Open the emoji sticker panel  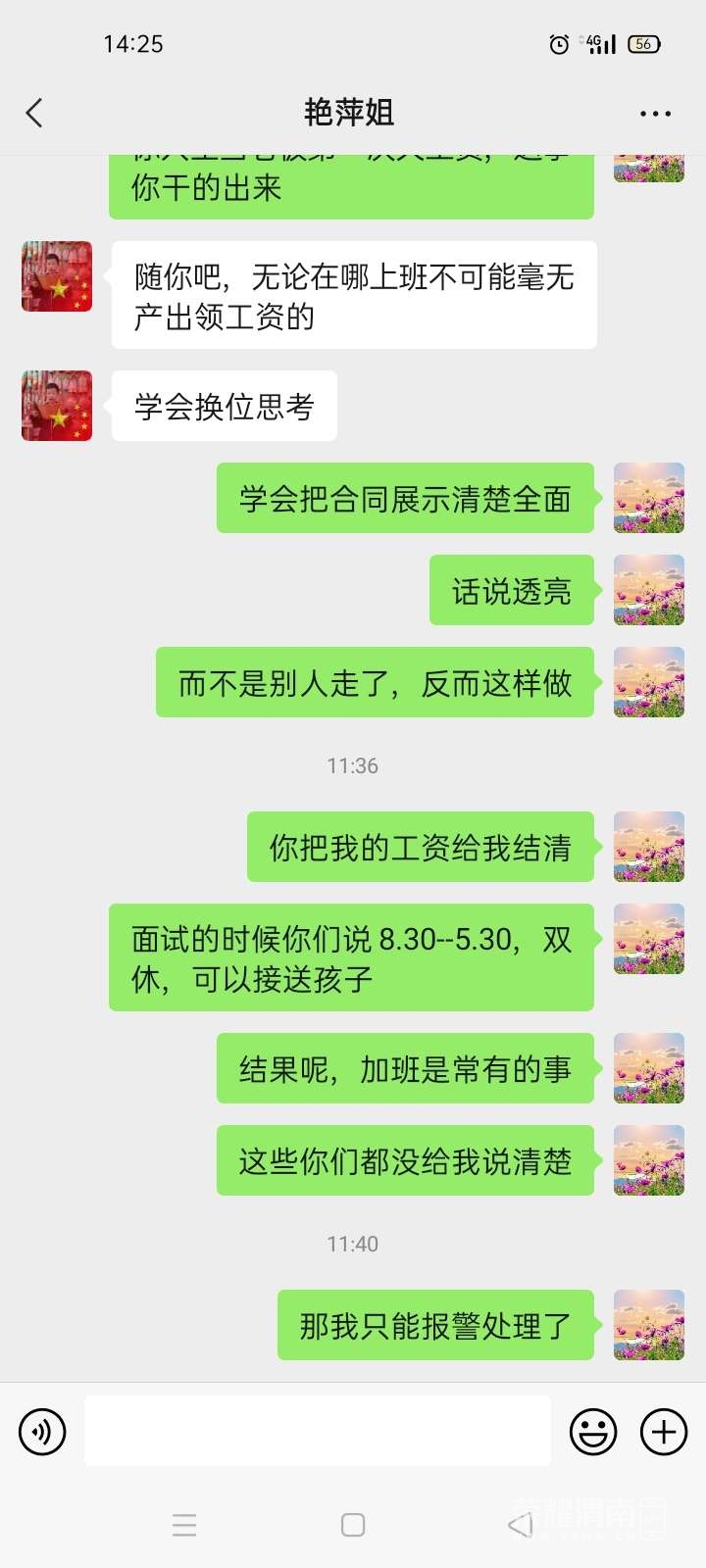pyautogui.click(x=593, y=1432)
